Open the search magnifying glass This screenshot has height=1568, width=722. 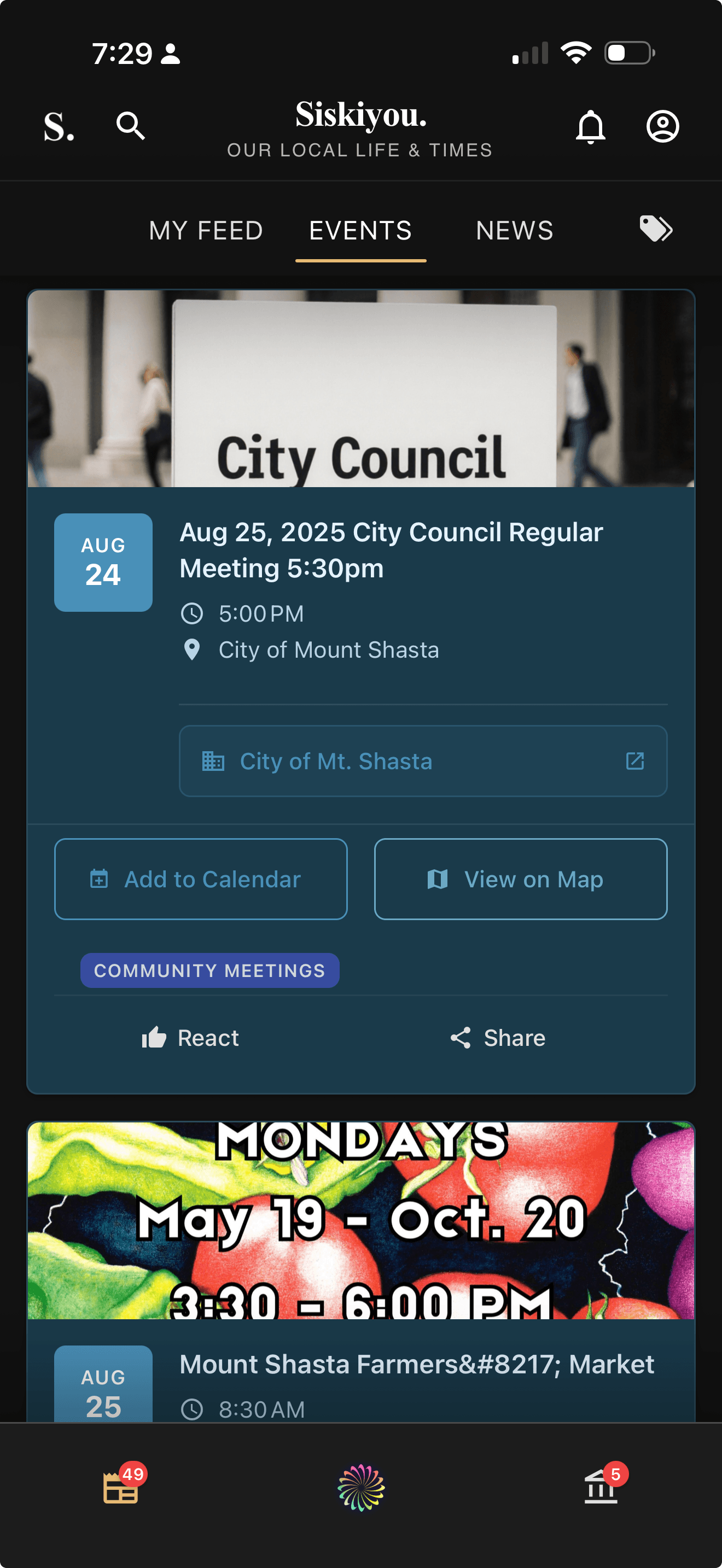tap(130, 127)
